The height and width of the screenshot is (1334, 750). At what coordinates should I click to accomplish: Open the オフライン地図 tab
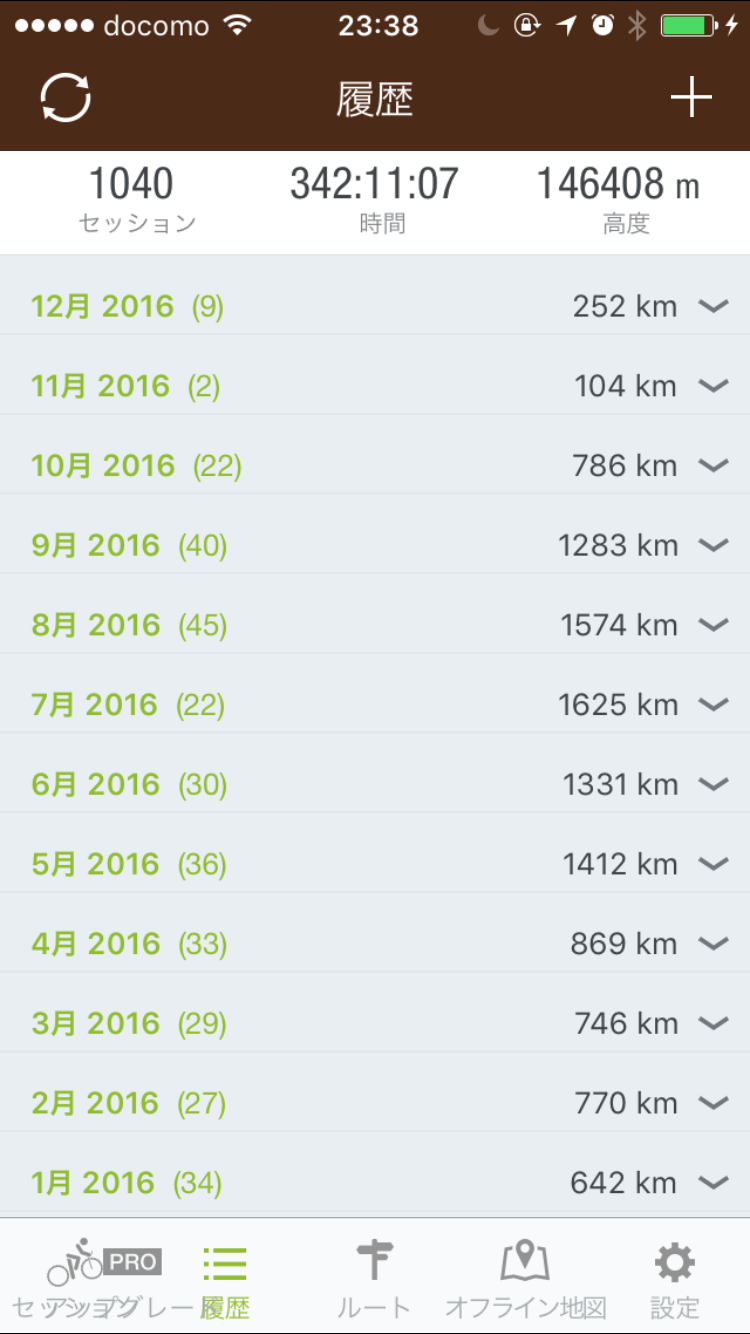526,1278
